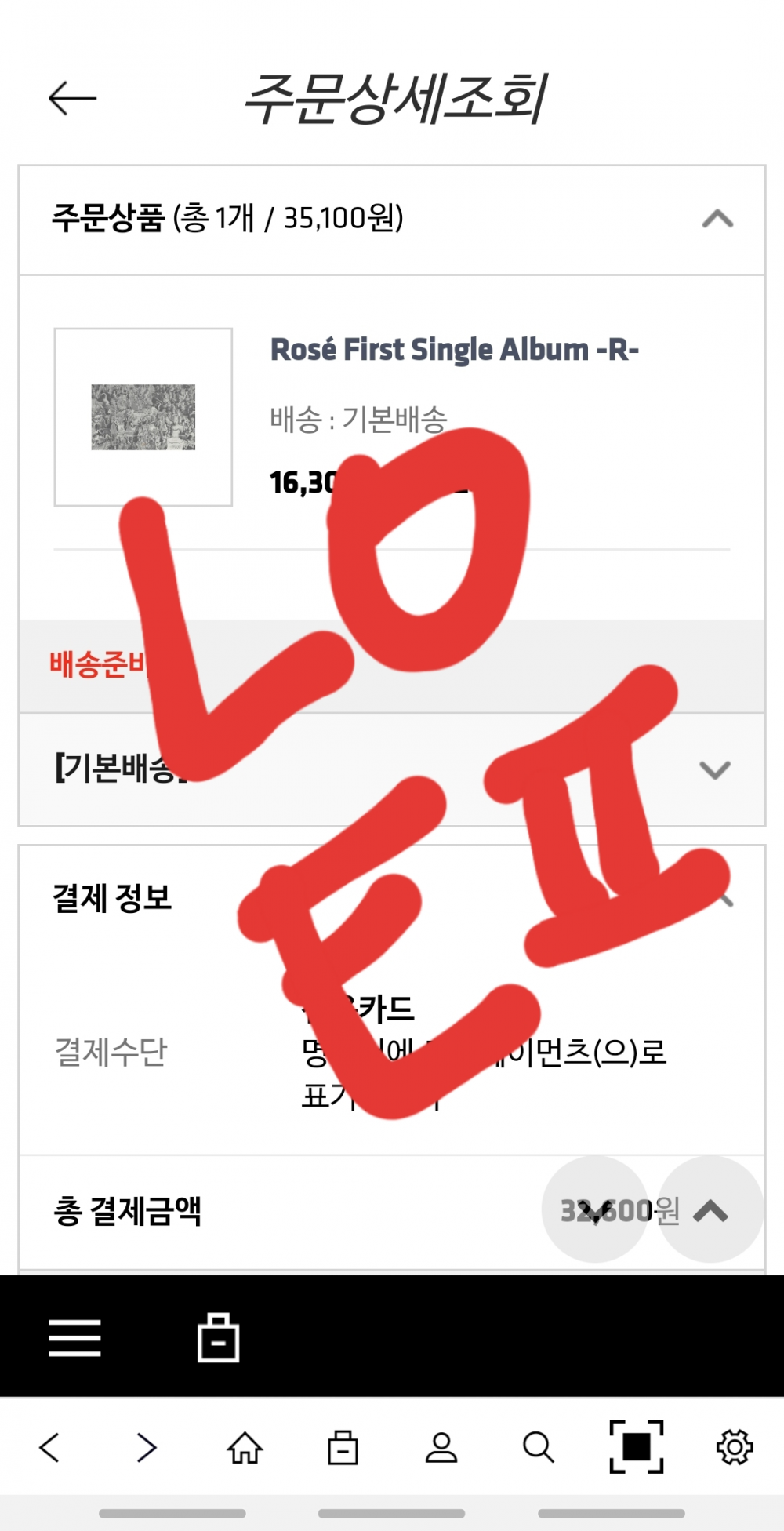Collapse the 총 결제금액 section

(711, 1211)
